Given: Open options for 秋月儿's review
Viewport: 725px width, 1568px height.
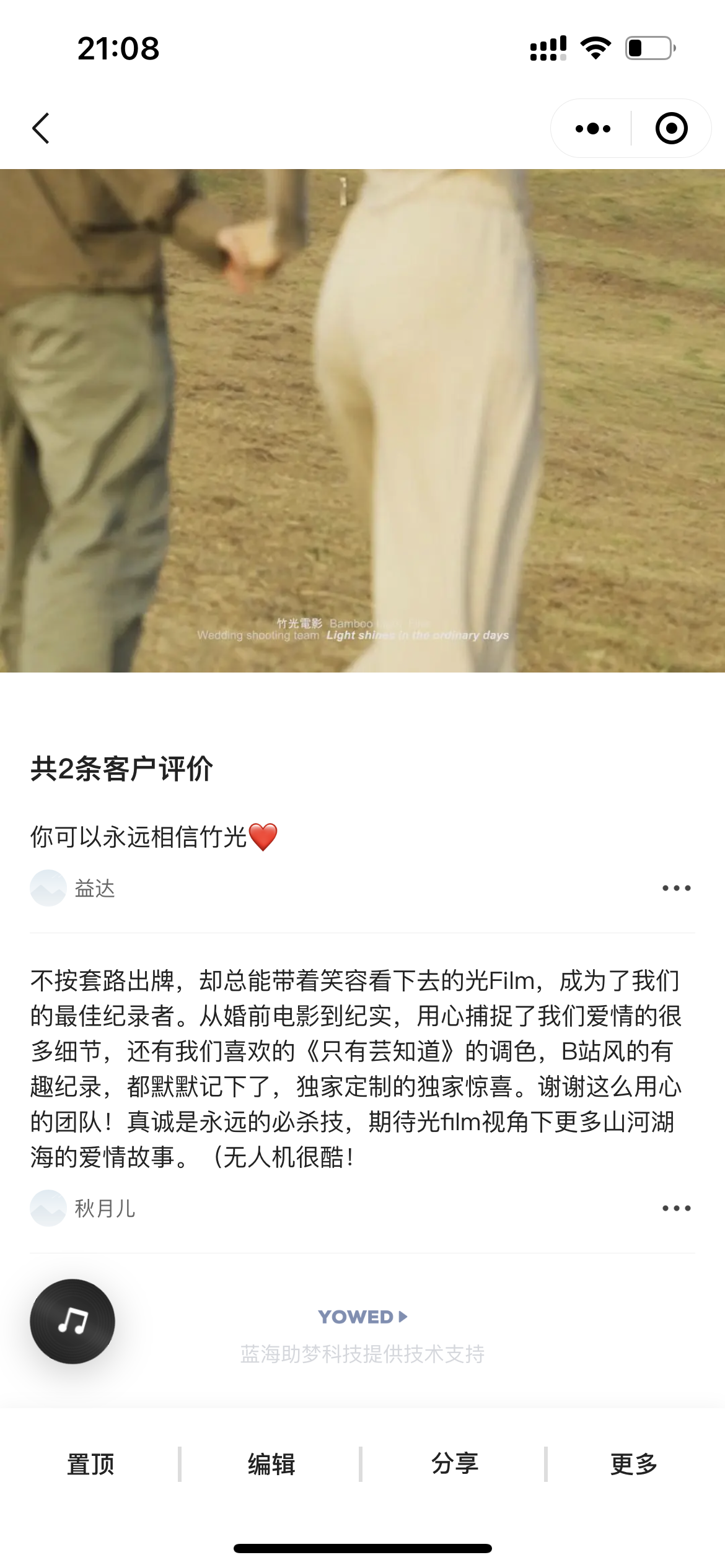Looking at the screenshot, I should [676, 1208].
